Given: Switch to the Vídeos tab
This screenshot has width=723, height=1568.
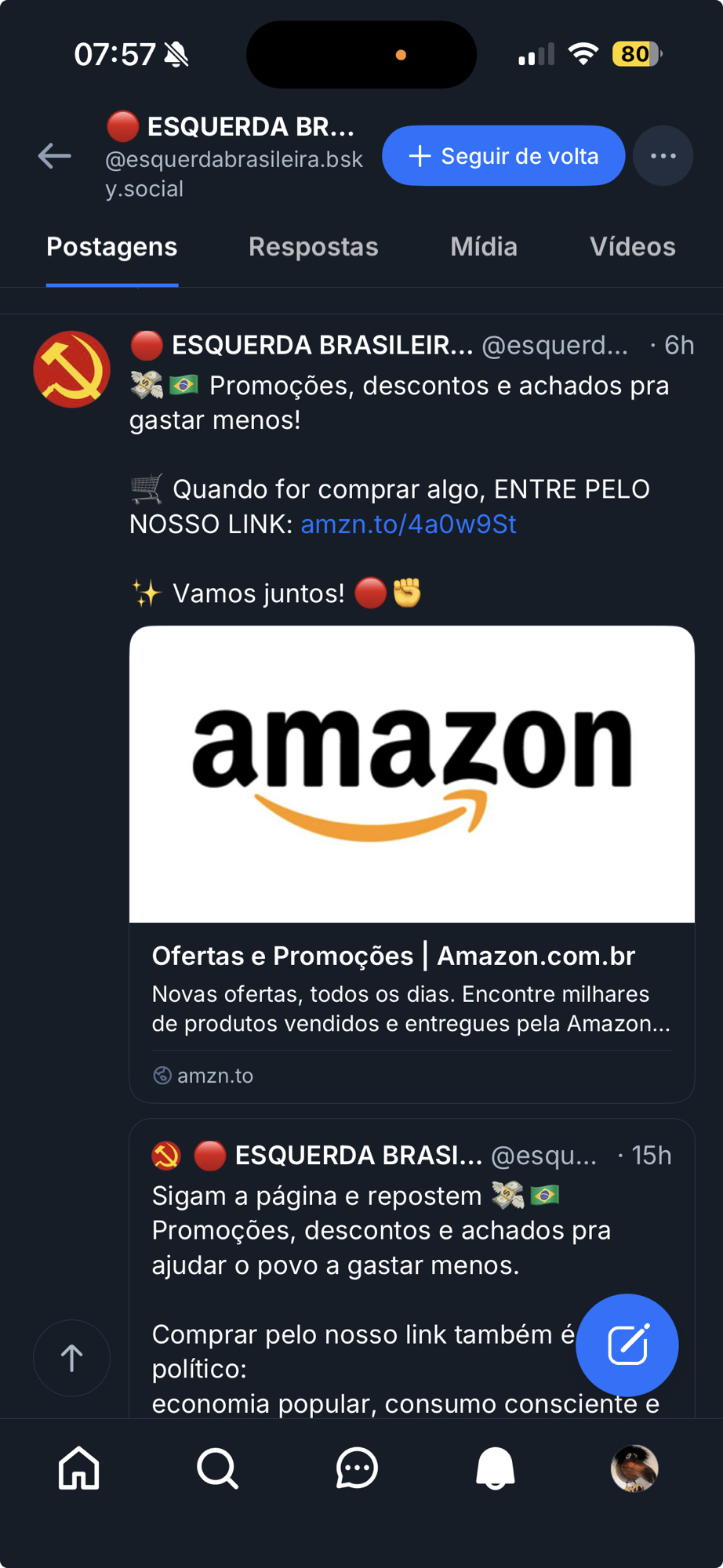Looking at the screenshot, I should (x=632, y=247).
